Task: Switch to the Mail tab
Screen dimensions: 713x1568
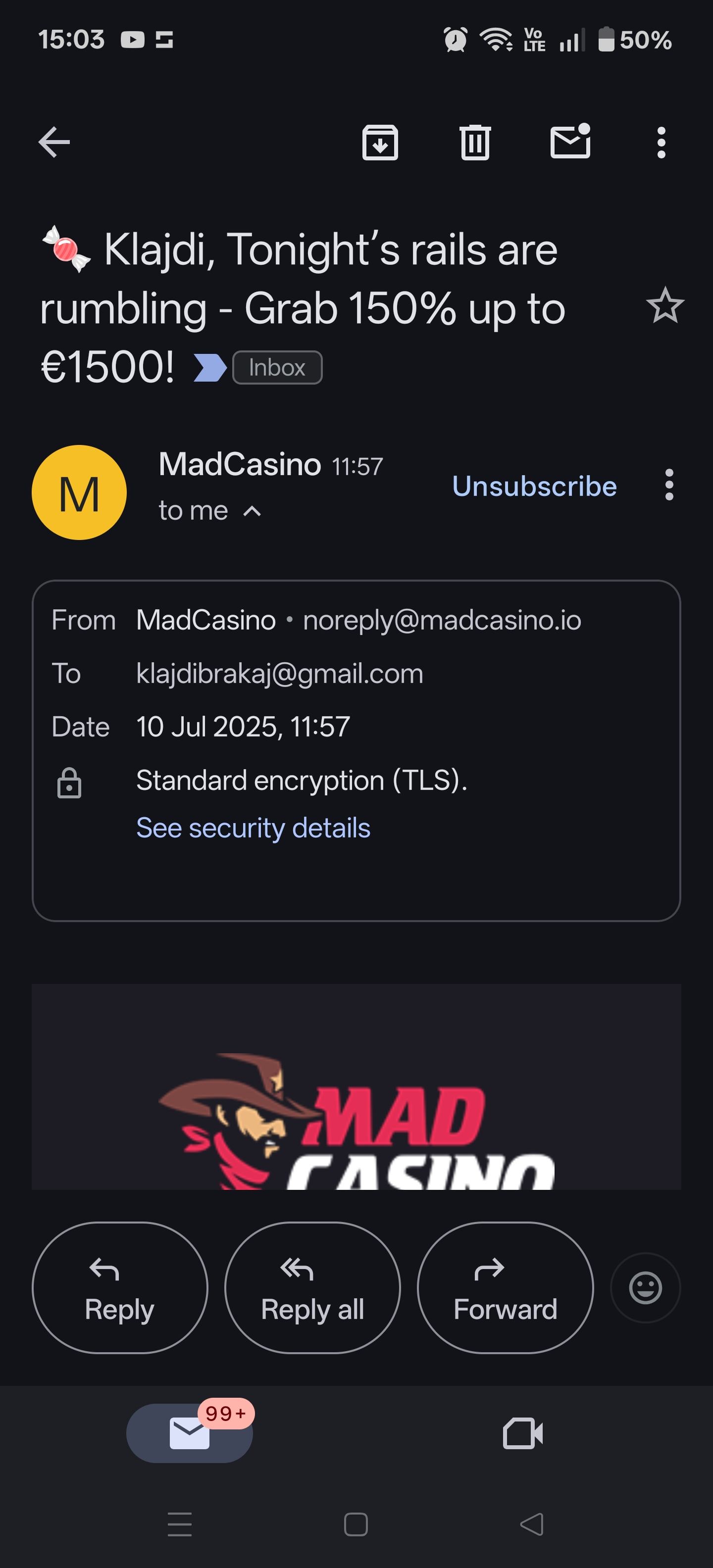Action: 189,1433
